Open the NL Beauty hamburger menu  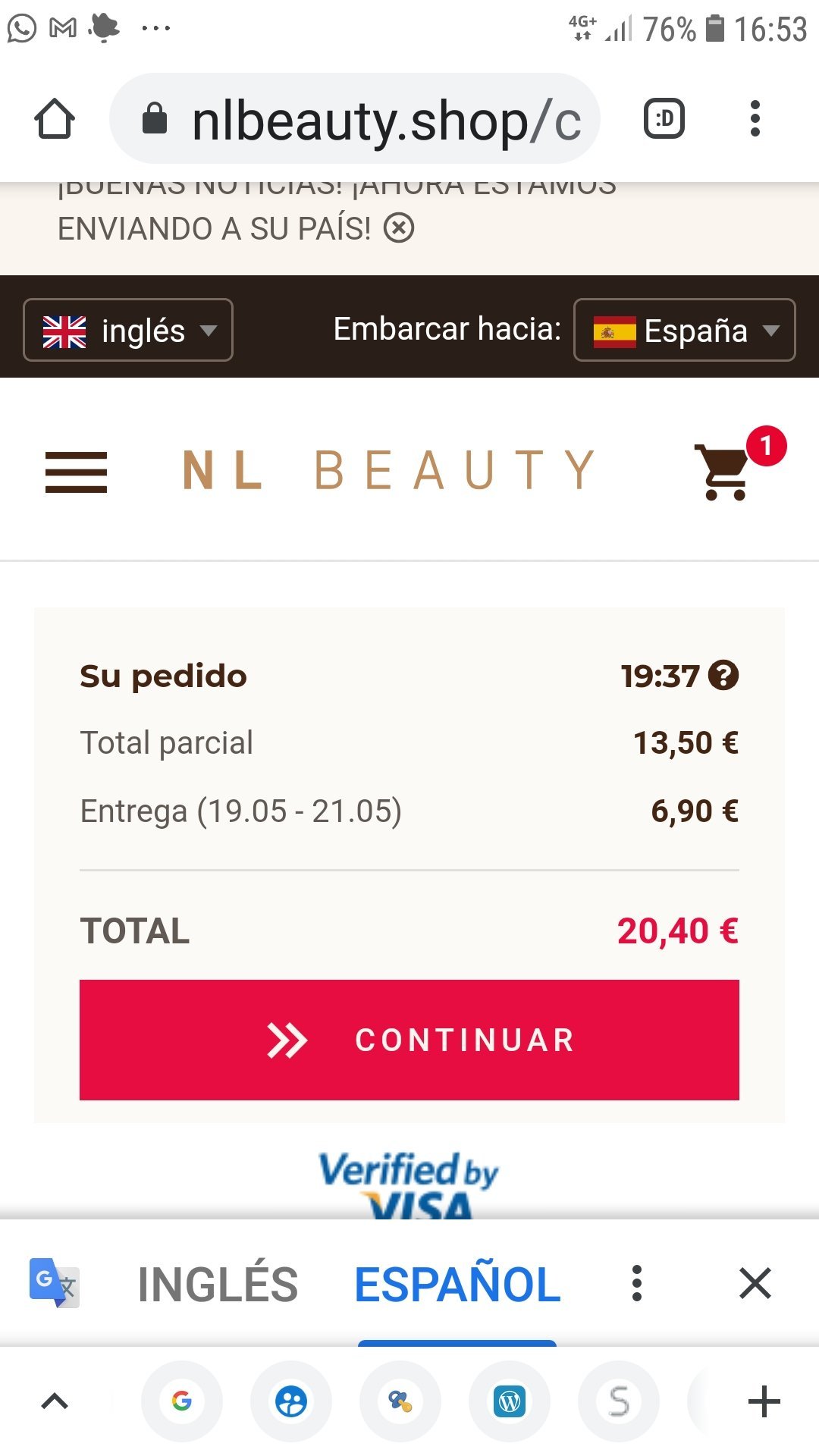(x=76, y=472)
